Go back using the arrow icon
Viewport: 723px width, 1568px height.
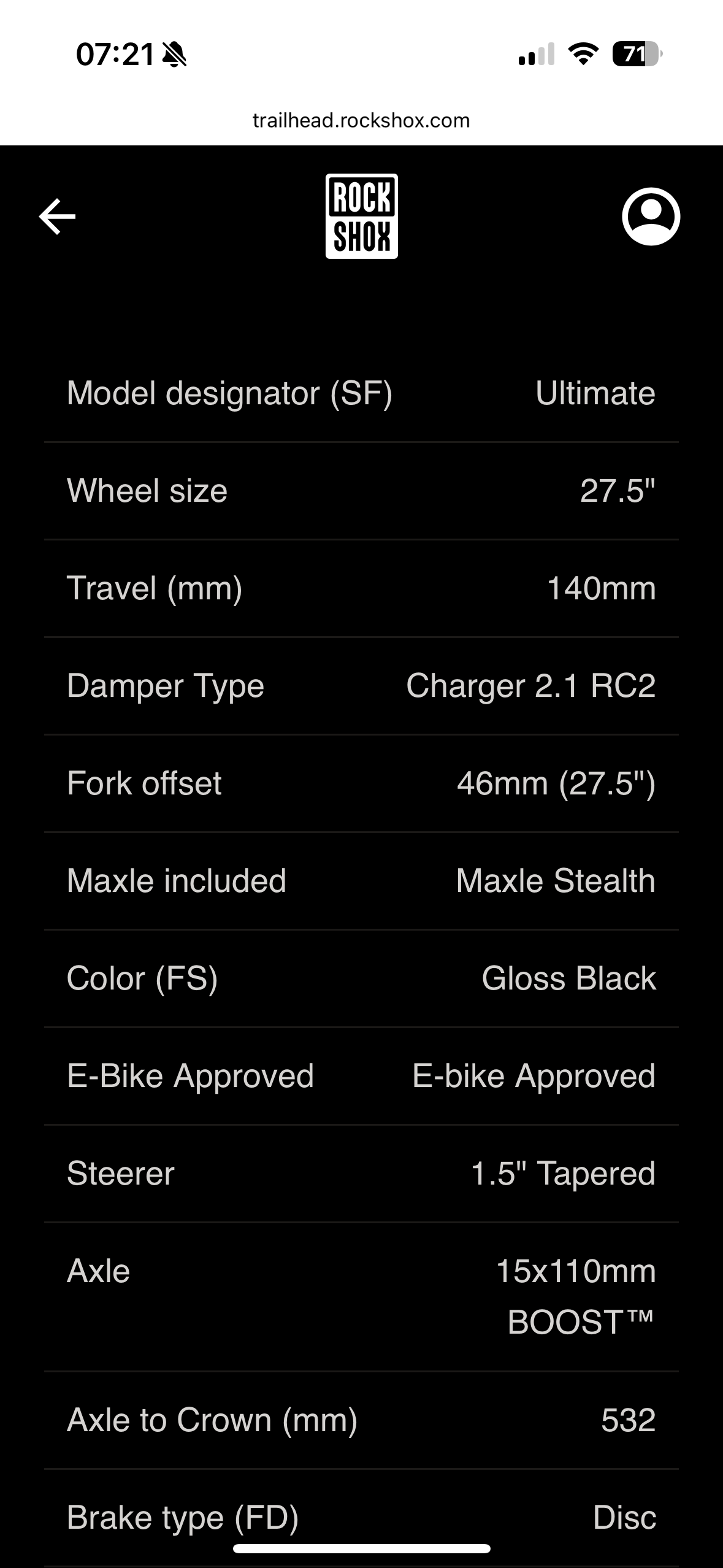pos(57,217)
